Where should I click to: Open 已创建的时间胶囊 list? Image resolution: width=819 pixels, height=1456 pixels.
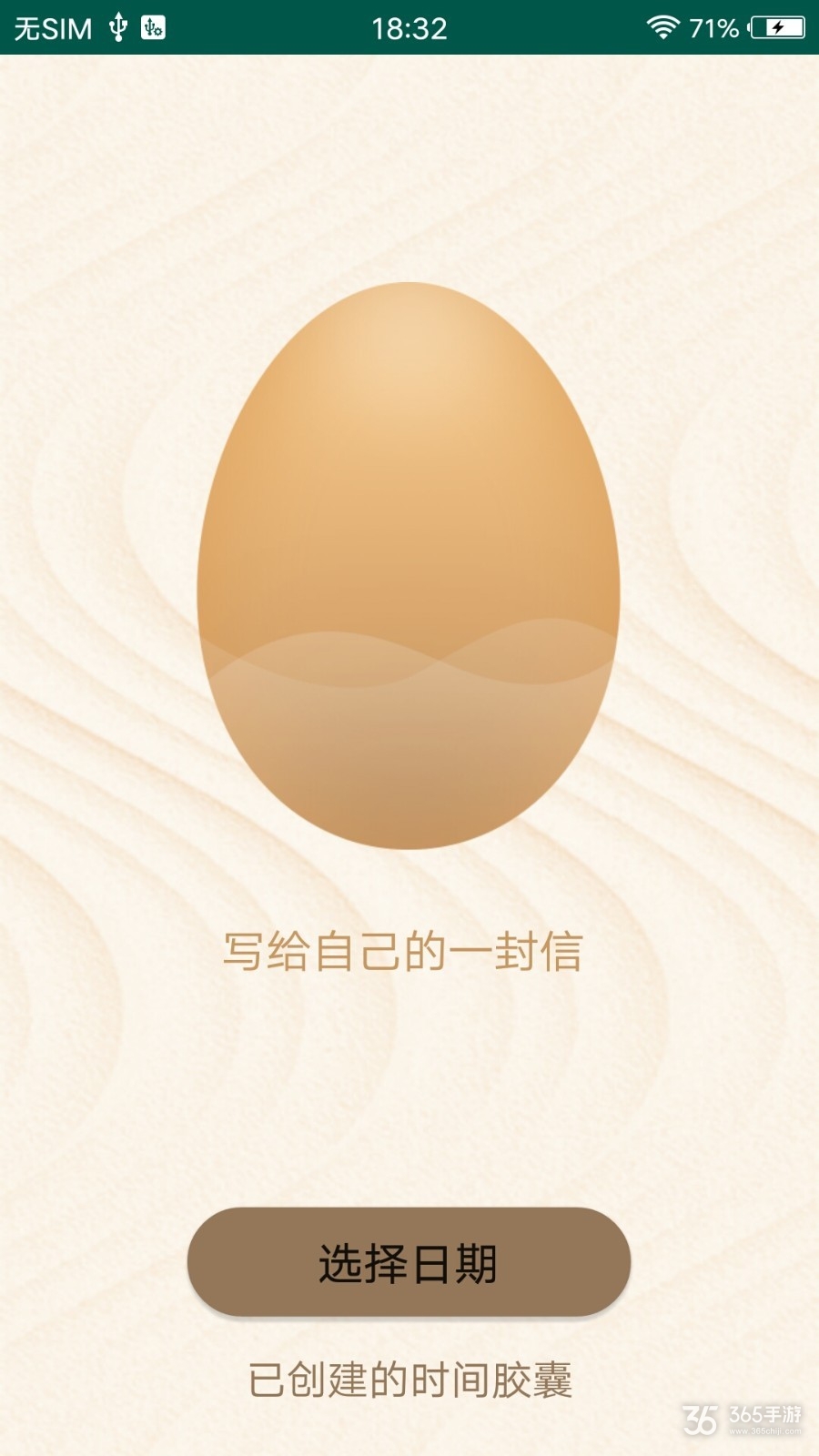click(411, 1377)
